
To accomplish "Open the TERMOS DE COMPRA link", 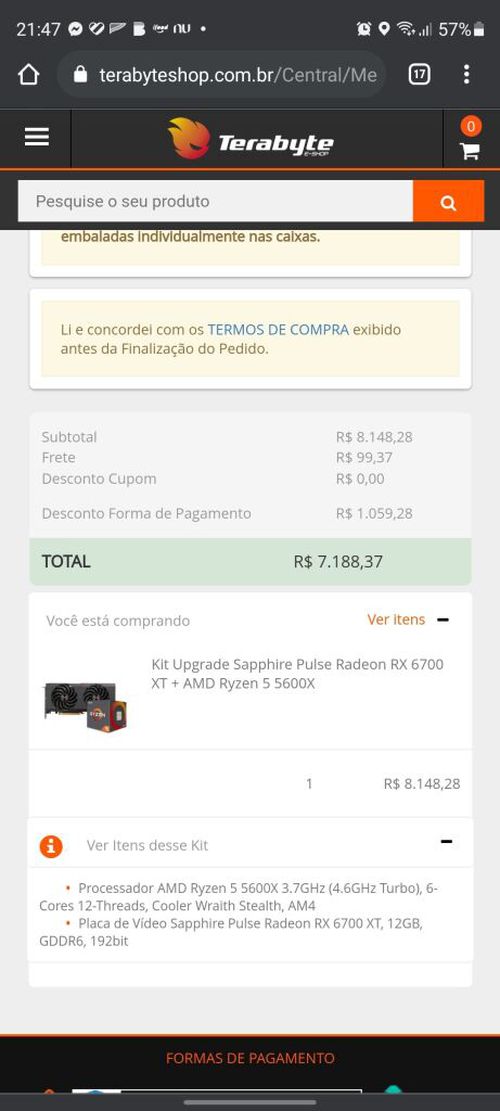I will [x=278, y=329].
